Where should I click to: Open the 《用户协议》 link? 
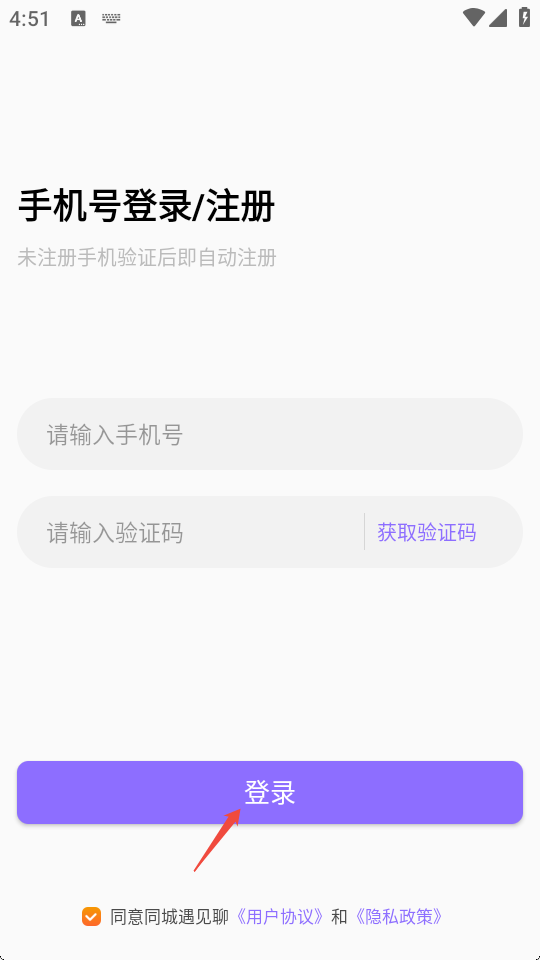(280, 917)
